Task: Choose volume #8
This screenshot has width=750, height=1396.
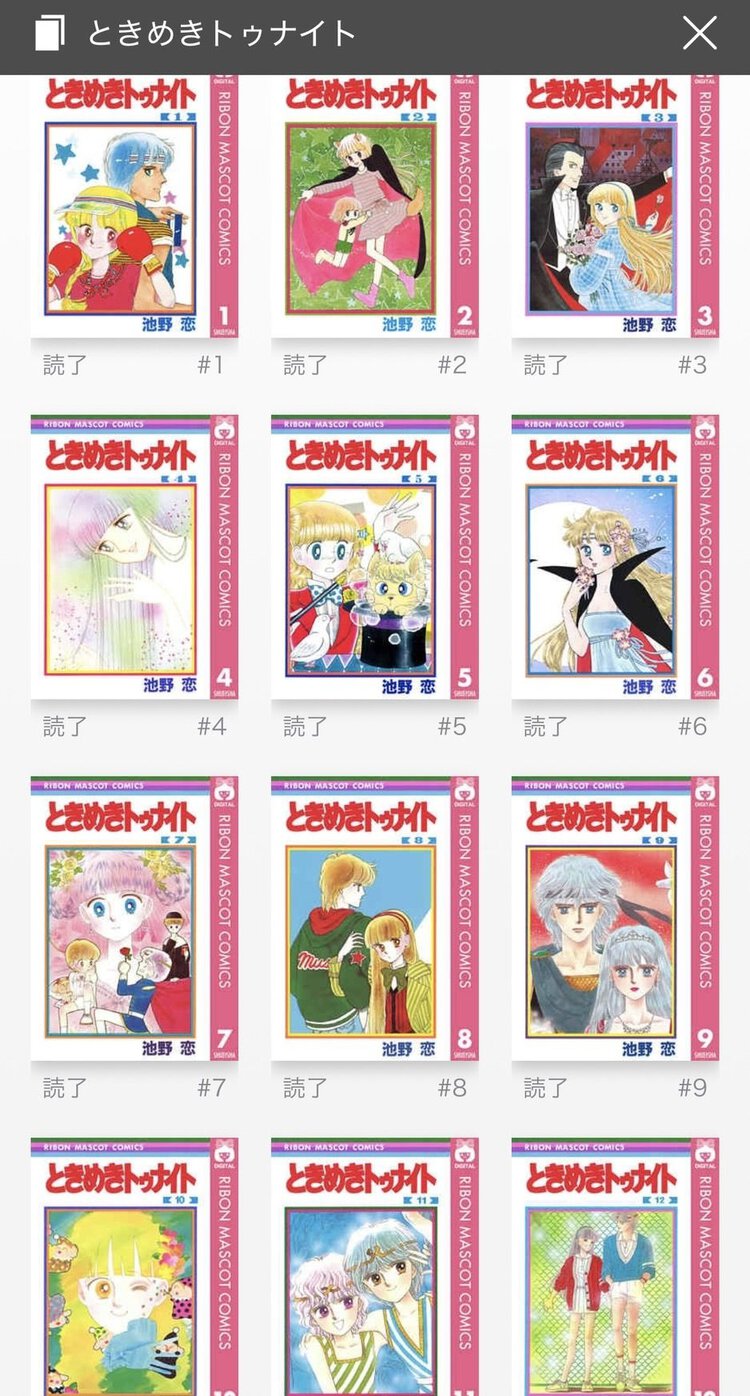Action: coord(374,918)
